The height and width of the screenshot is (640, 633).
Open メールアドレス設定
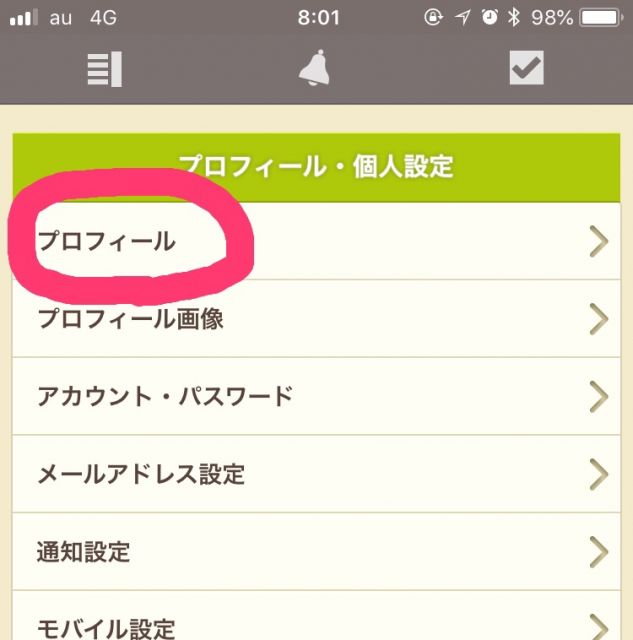pos(316,473)
